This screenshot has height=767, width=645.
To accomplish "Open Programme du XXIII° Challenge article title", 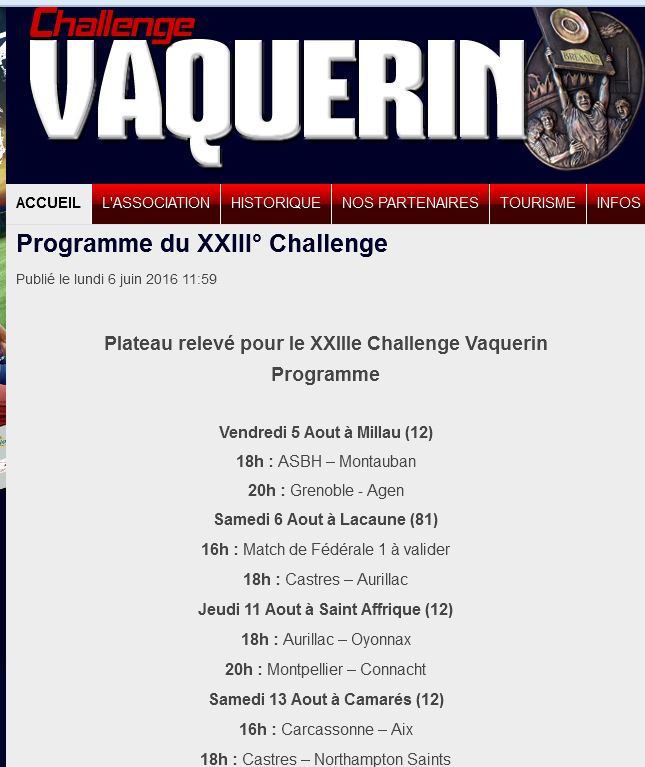I will pos(202,244).
